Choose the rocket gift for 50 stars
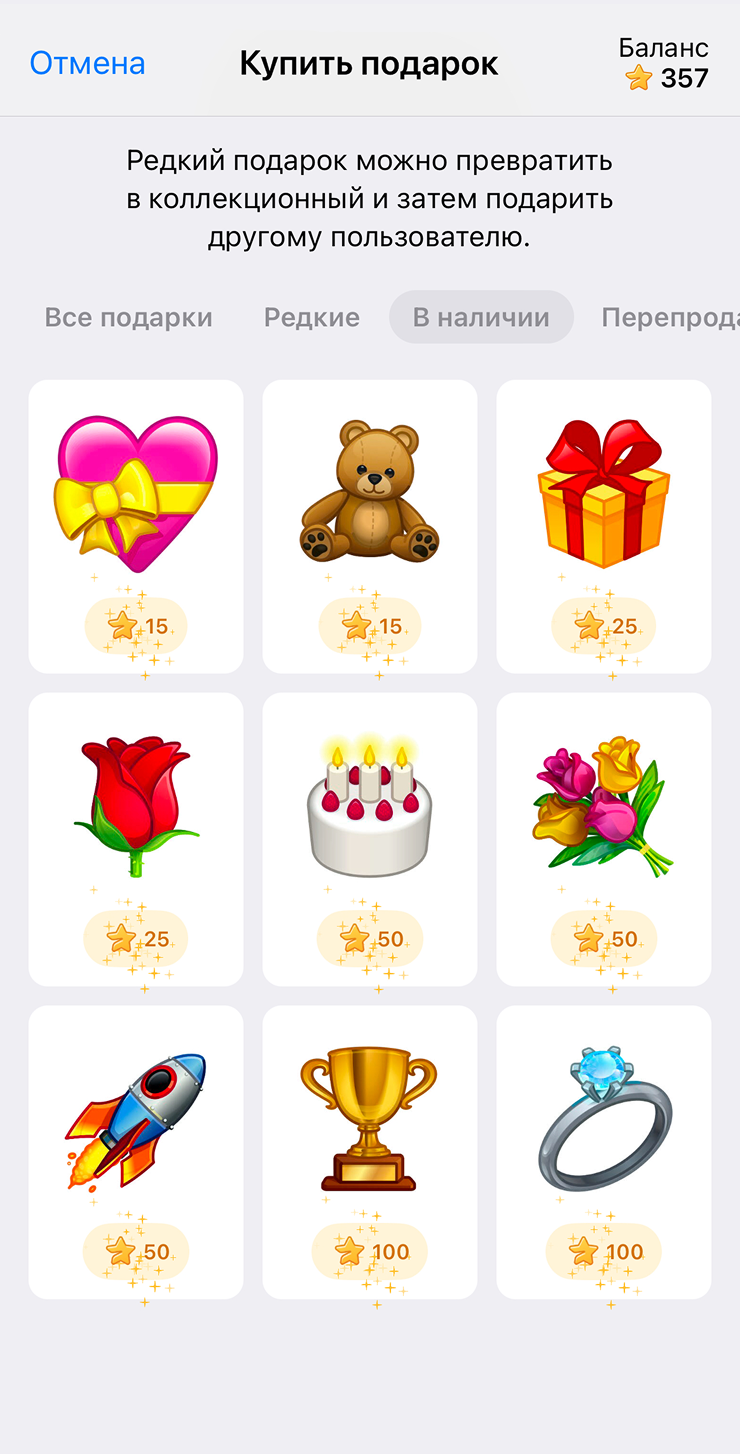 point(136,1152)
